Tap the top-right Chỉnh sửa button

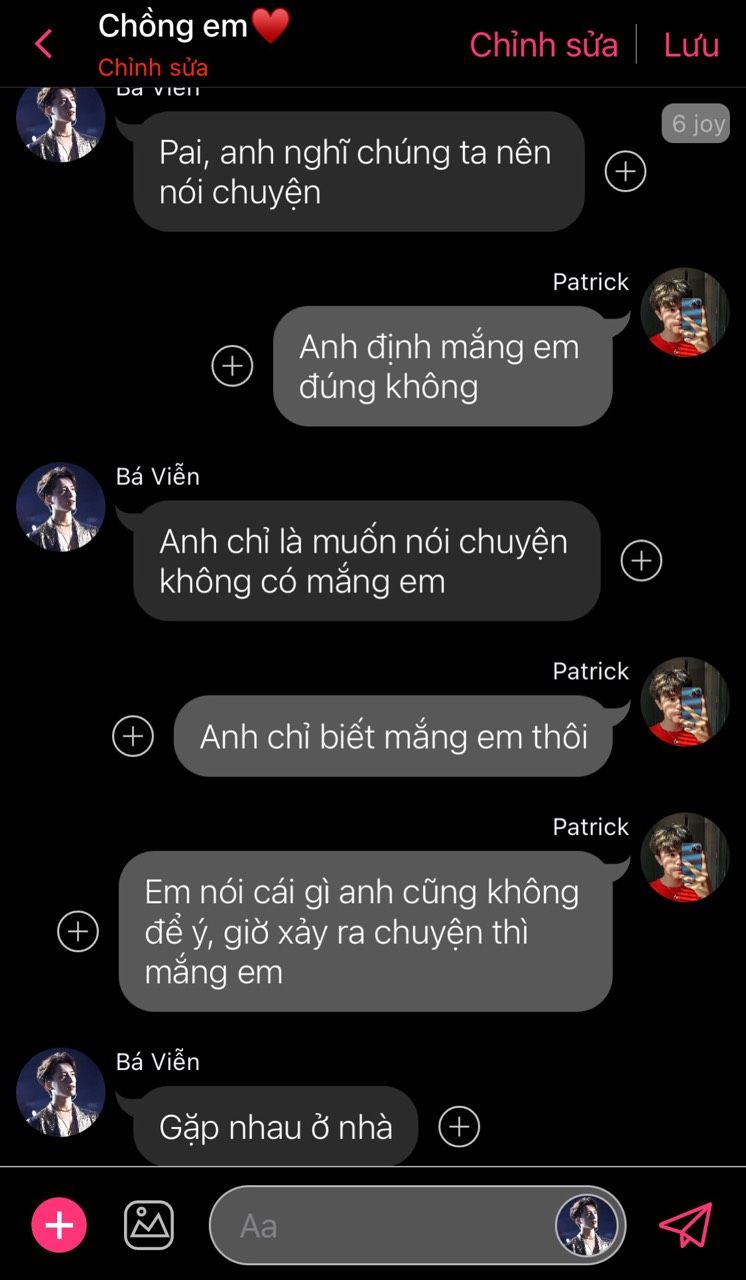point(543,45)
